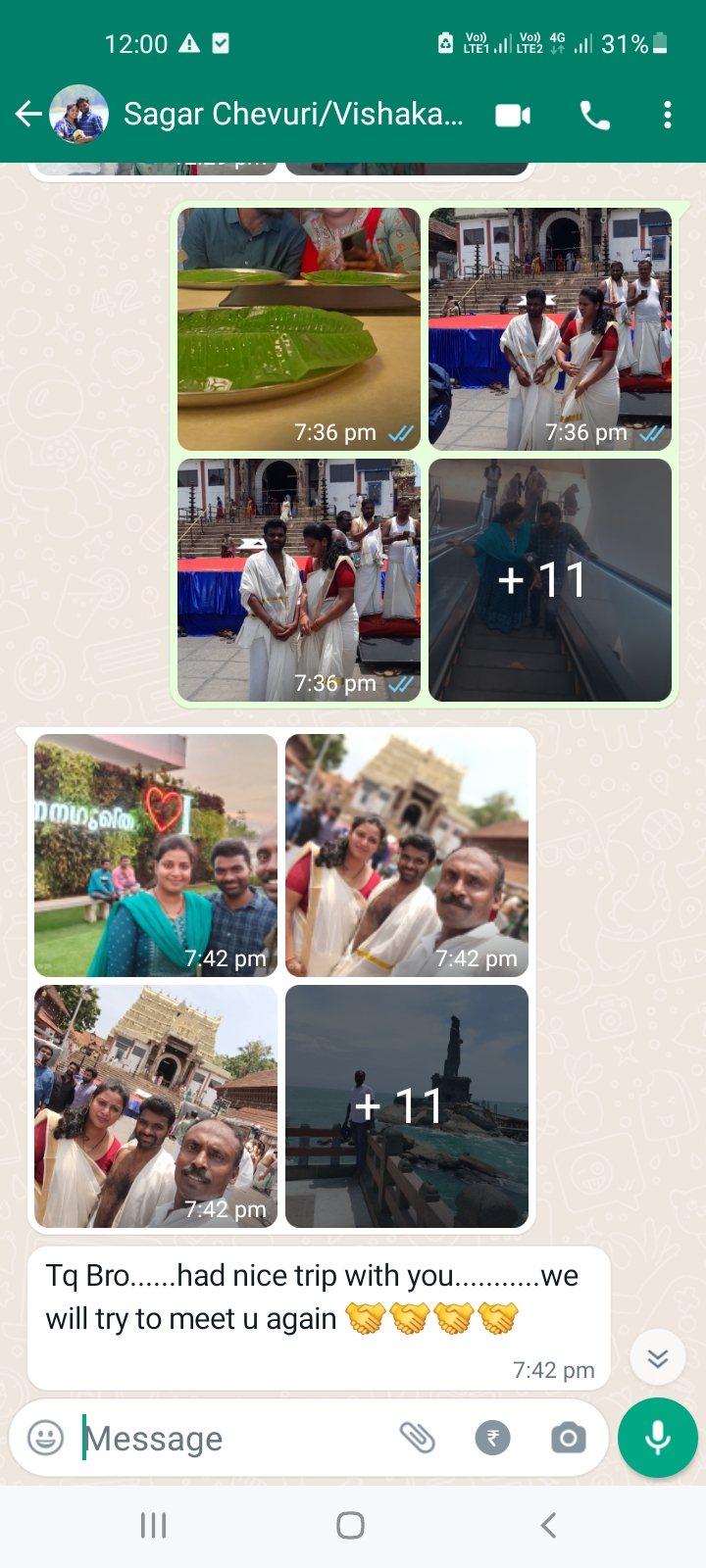Open received photo with neon heart sign
Viewport: 706px width, 1568px height.
[156, 855]
